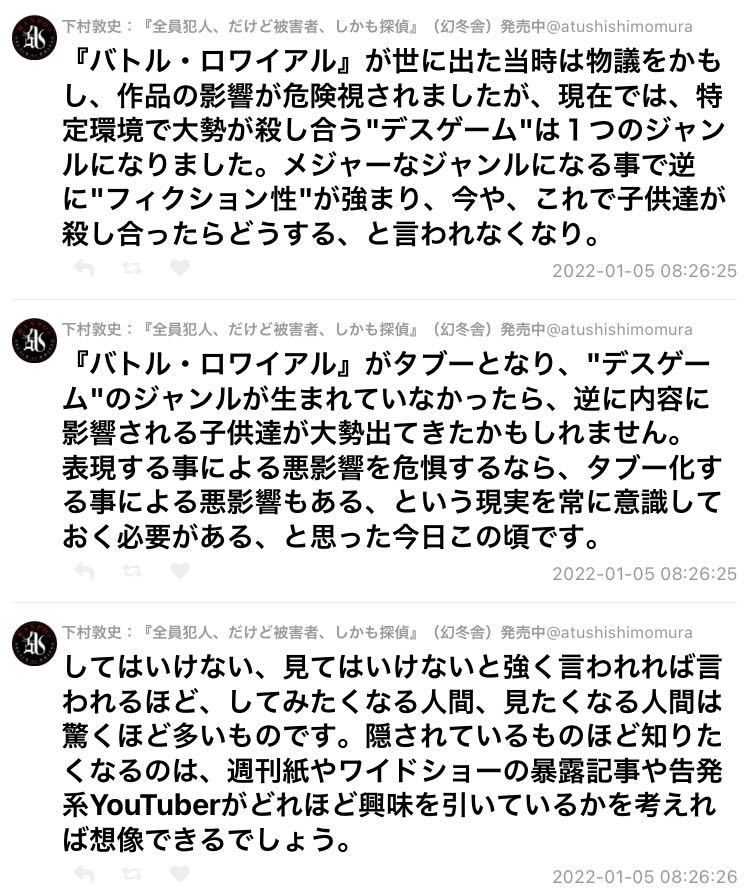Image resolution: width=749 pixels, height=889 pixels.
Task: Like the tweet starting してはいけない
Action: pos(179,874)
